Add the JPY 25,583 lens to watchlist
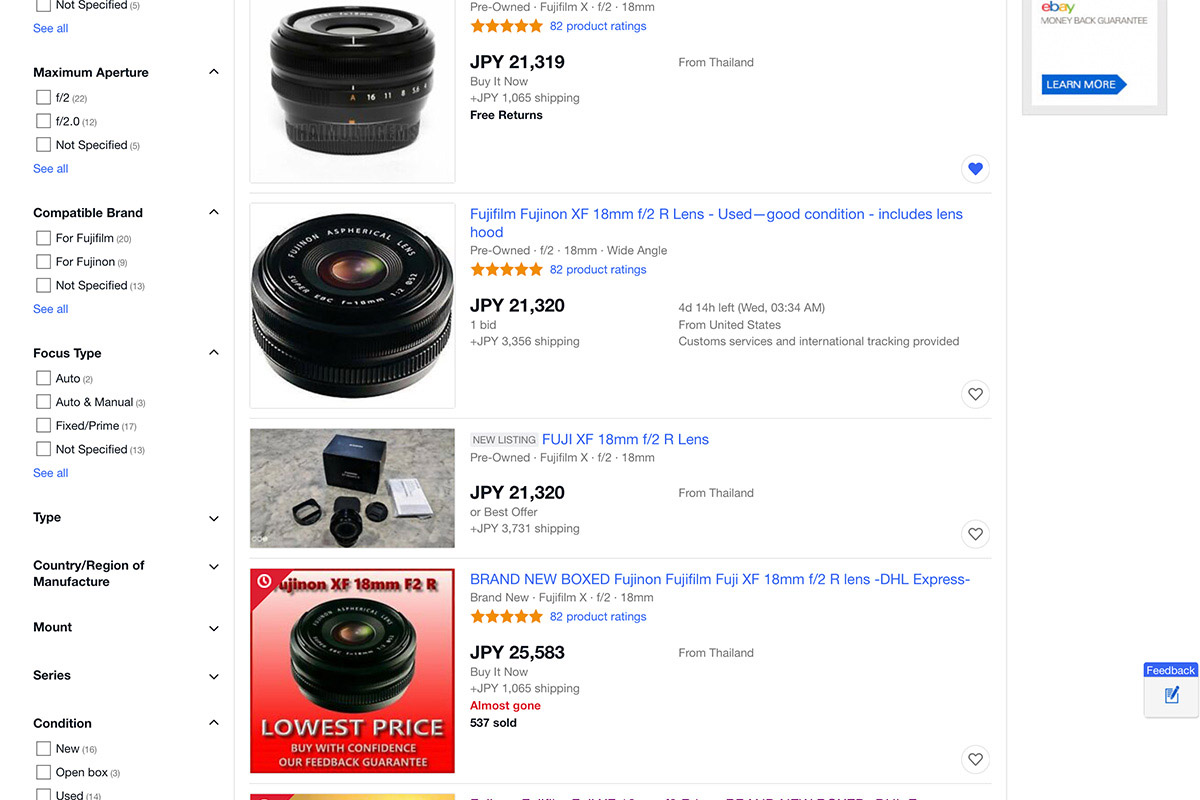The height and width of the screenshot is (800, 1200). [x=975, y=759]
